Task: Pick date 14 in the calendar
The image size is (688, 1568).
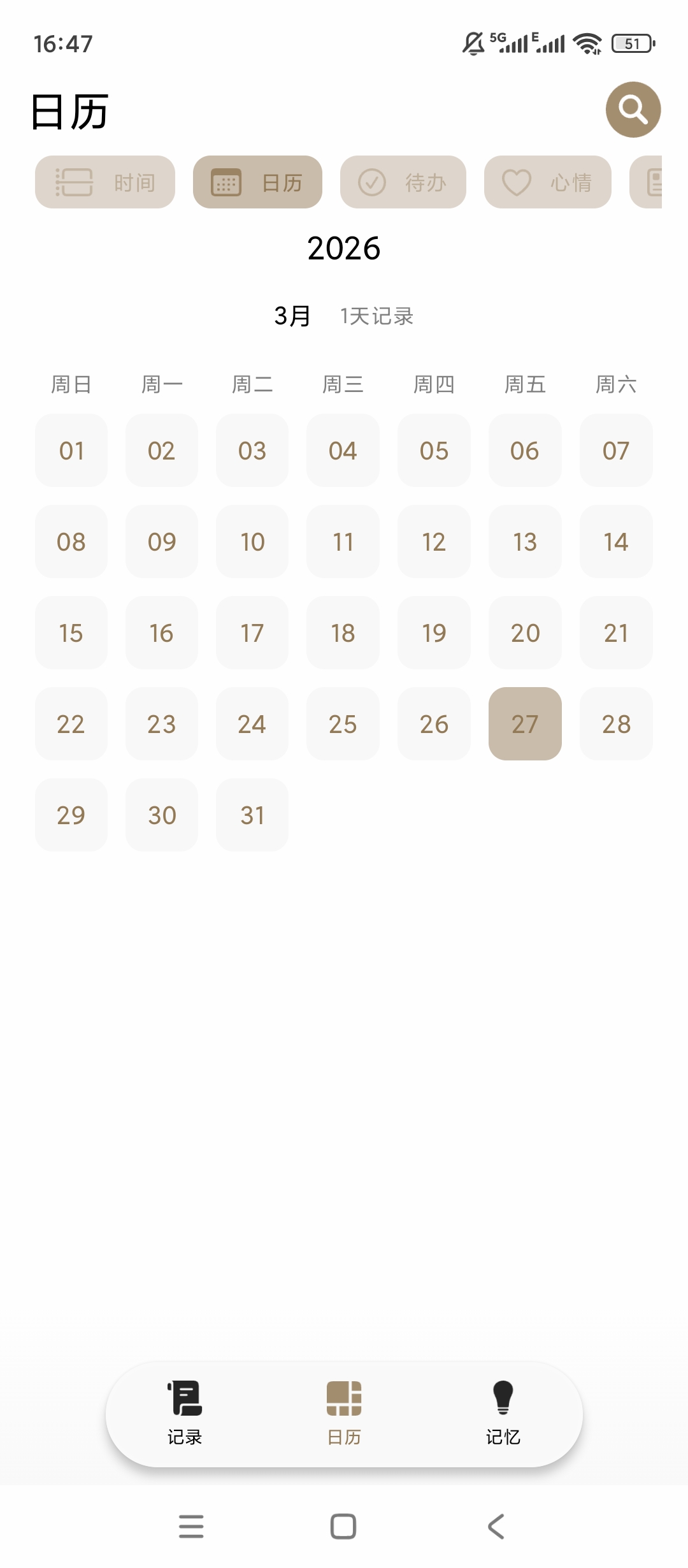Action: pyautogui.click(x=616, y=542)
